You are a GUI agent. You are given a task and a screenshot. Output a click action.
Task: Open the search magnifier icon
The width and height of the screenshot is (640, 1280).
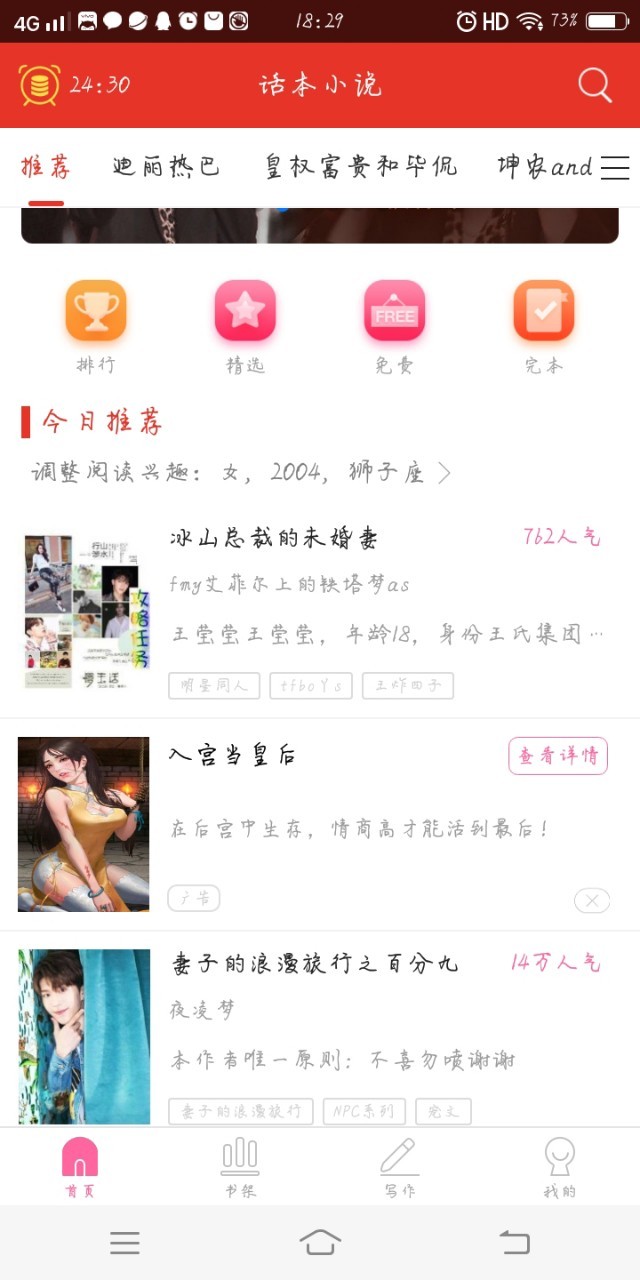pyautogui.click(x=595, y=85)
